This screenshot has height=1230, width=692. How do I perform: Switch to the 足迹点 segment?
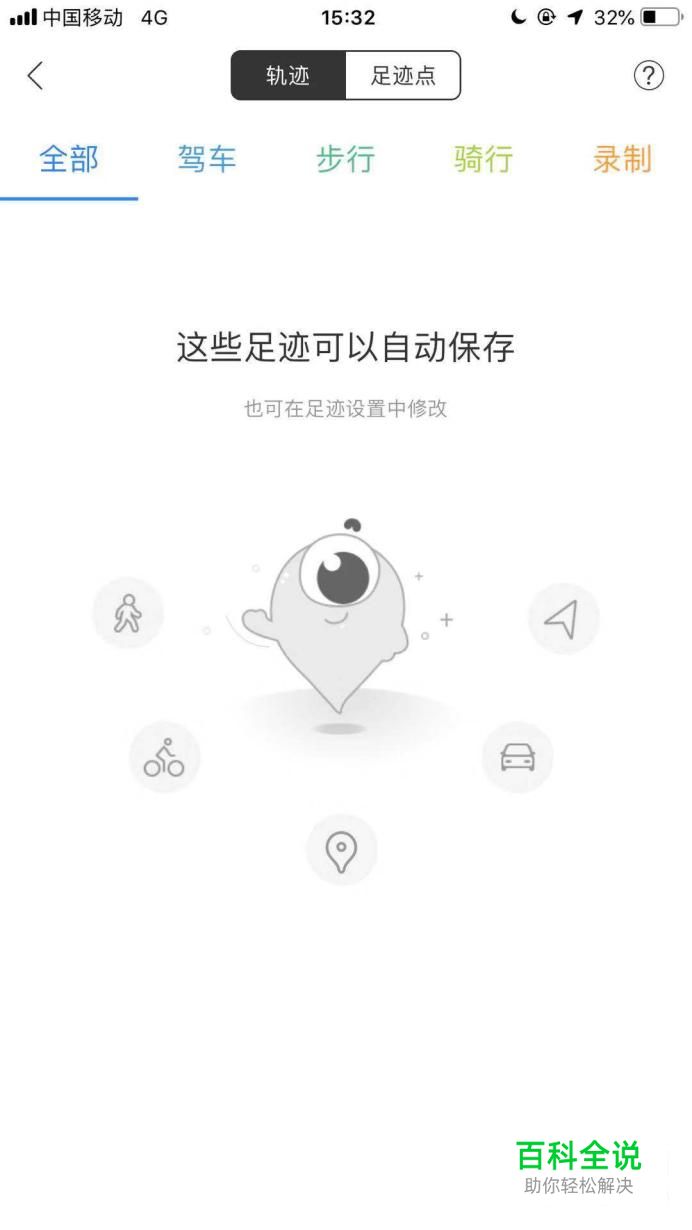(x=403, y=76)
